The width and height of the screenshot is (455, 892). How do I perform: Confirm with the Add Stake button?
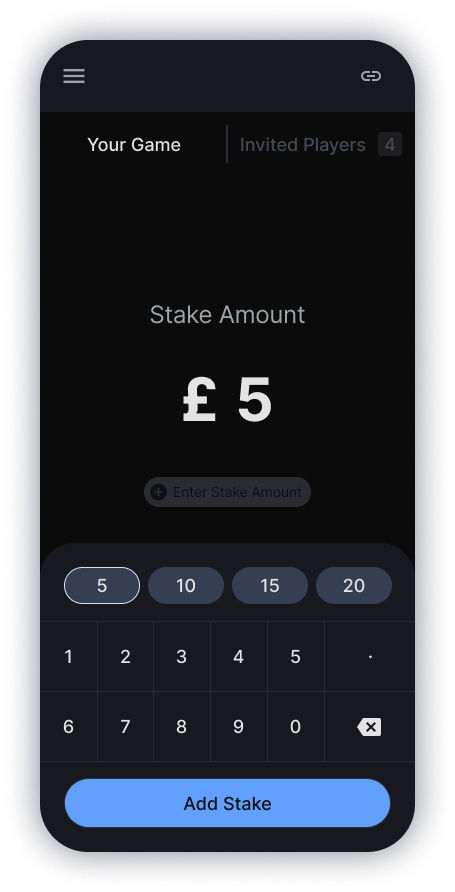pos(228,803)
